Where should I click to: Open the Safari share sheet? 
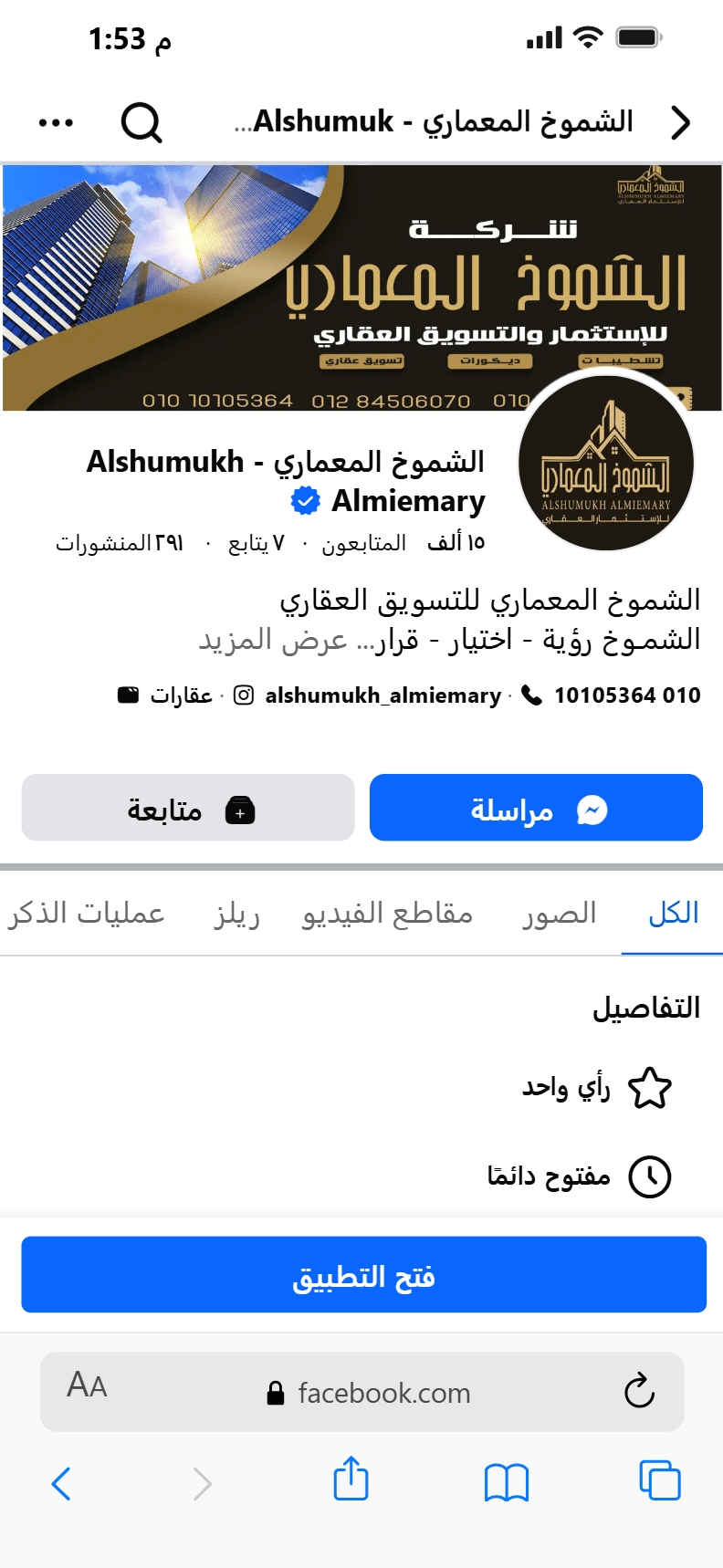click(351, 1480)
